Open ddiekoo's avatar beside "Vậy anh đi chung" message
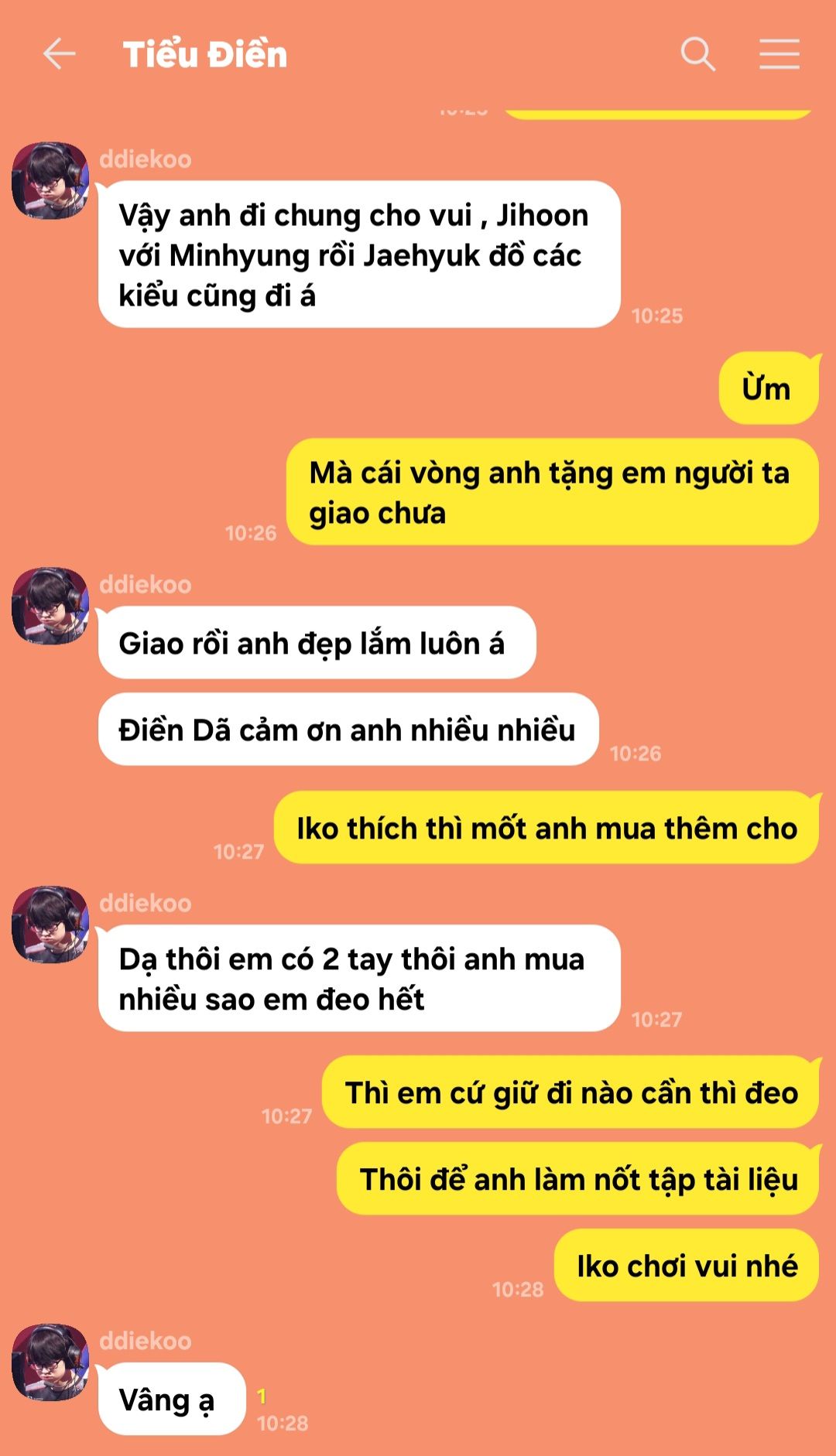This screenshot has width=836, height=1456. pos(50,180)
